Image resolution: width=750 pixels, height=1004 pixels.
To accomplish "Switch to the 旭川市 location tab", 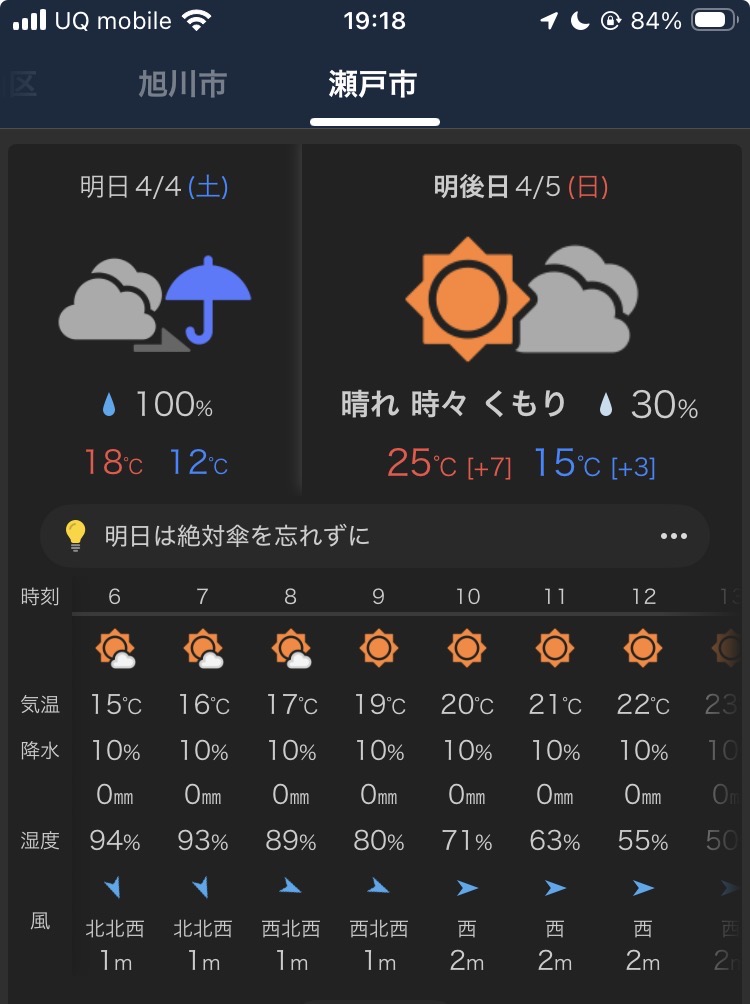I will pyautogui.click(x=182, y=84).
